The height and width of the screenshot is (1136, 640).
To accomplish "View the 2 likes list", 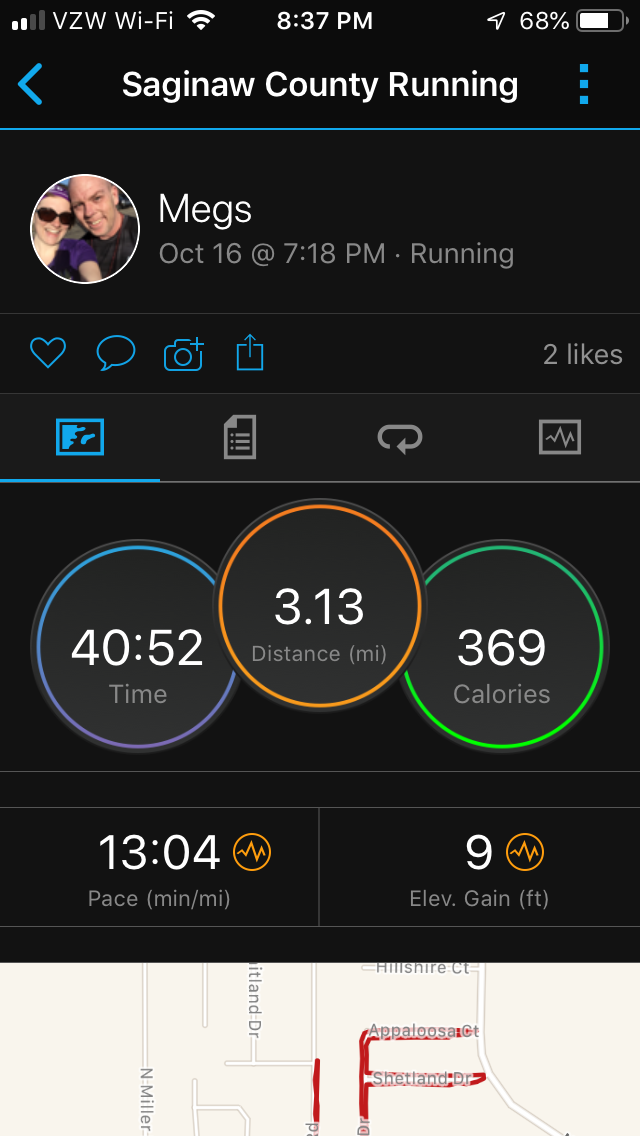I will (x=582, y=354).
